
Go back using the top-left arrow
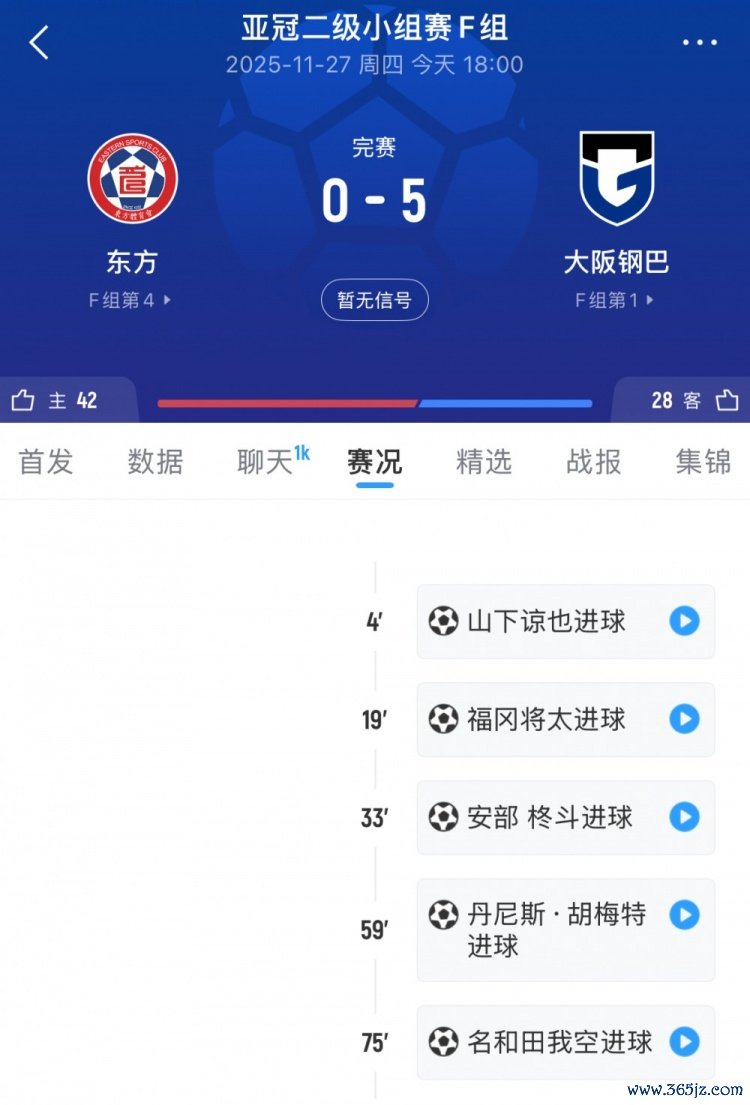(39, 43)
